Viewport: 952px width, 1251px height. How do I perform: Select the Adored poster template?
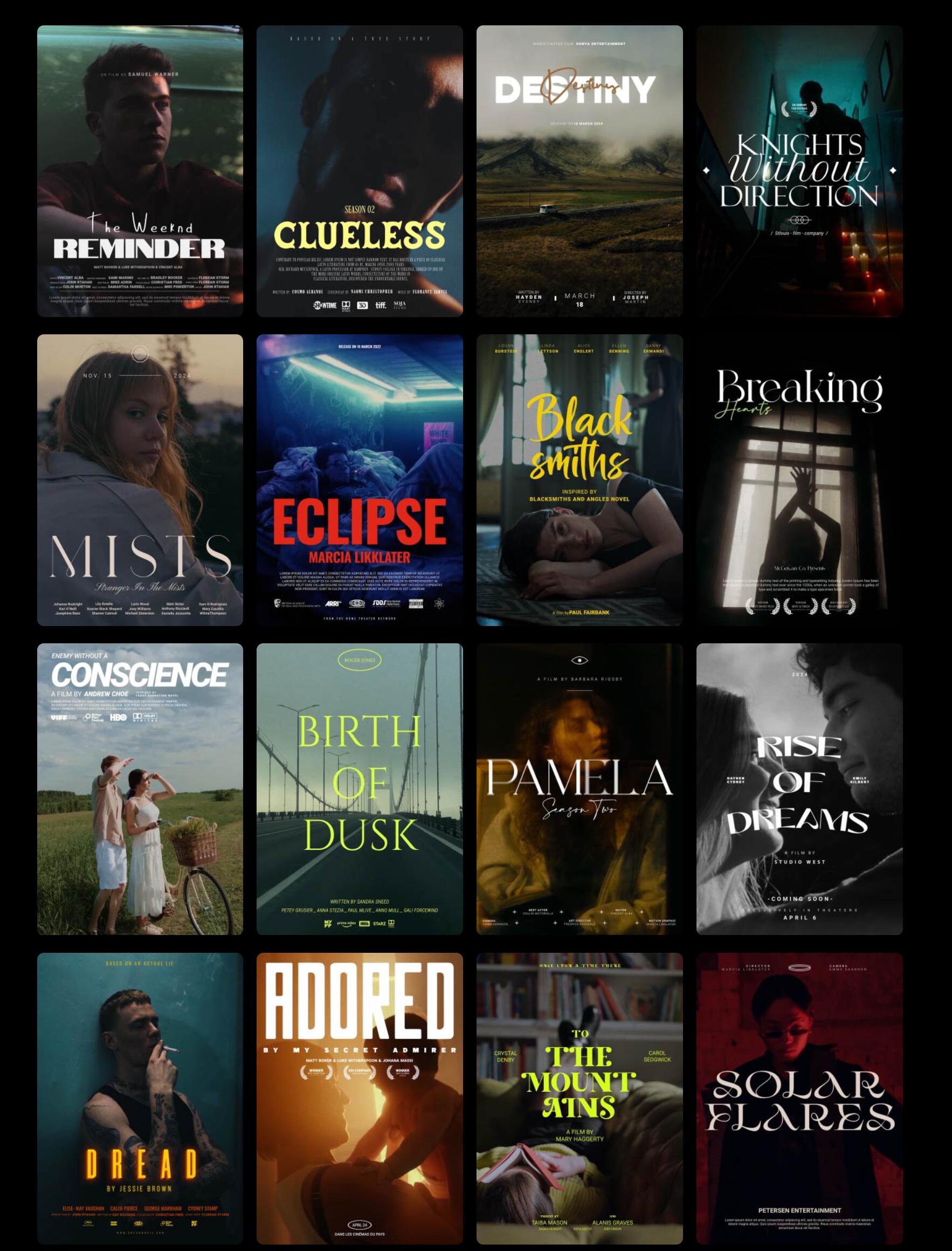(359, 1098)
